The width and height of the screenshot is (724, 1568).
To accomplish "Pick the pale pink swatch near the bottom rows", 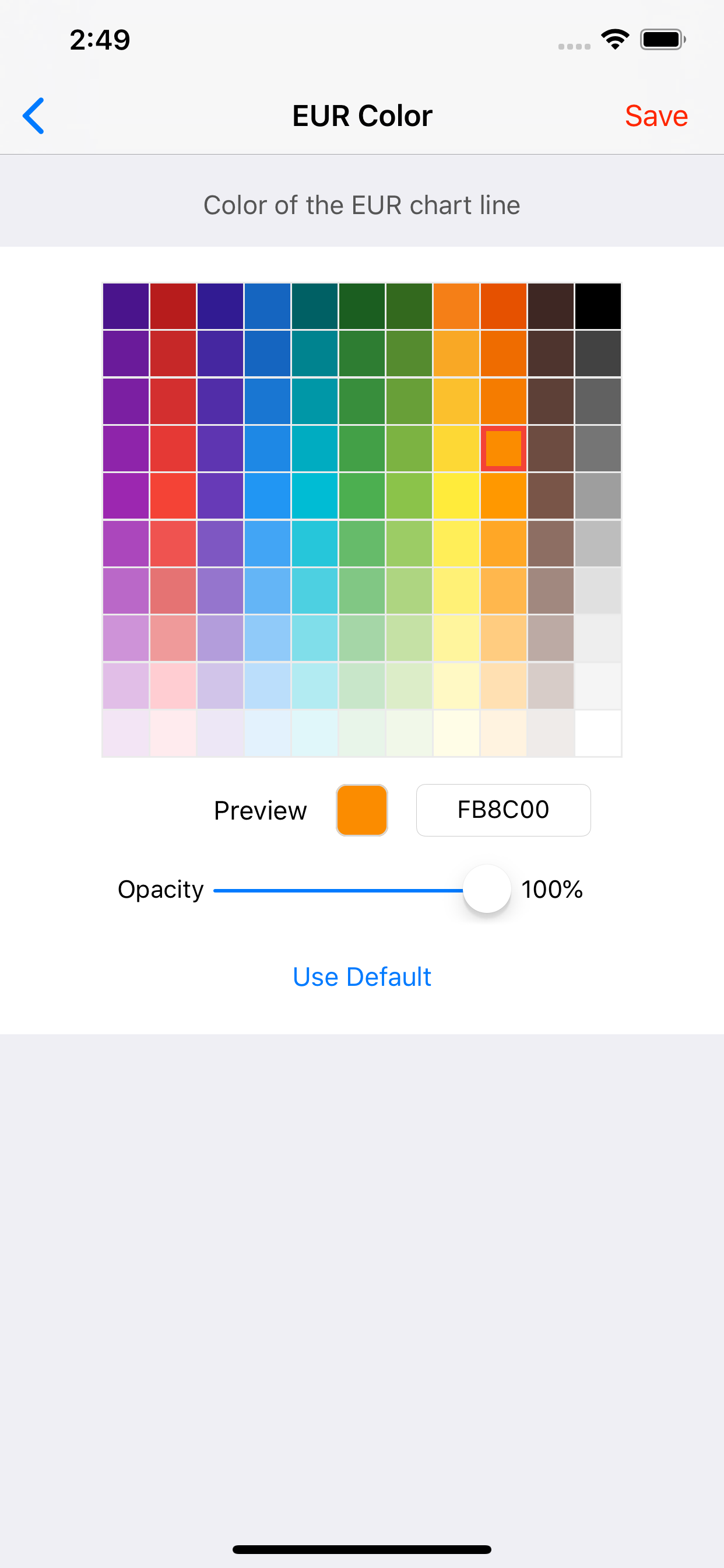I will coord(173,685).
